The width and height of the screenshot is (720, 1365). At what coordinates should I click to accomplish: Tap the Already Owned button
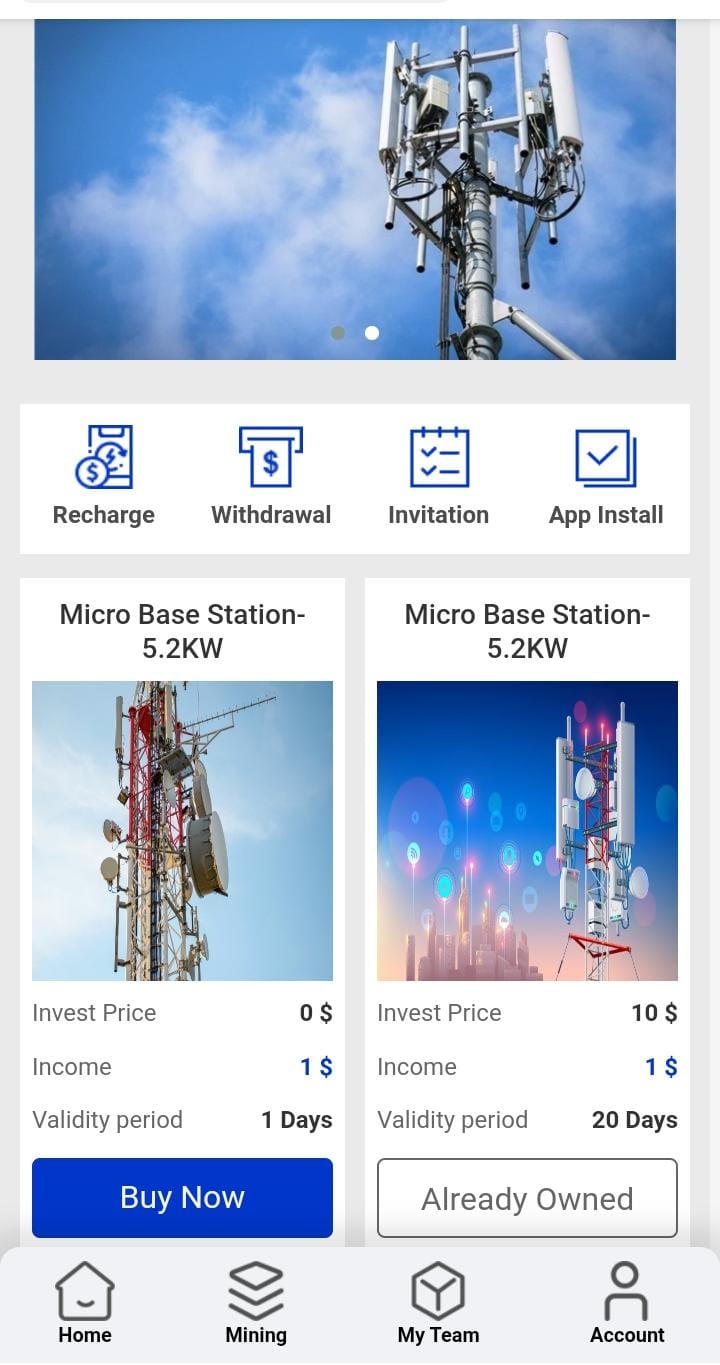(527, 1198)
